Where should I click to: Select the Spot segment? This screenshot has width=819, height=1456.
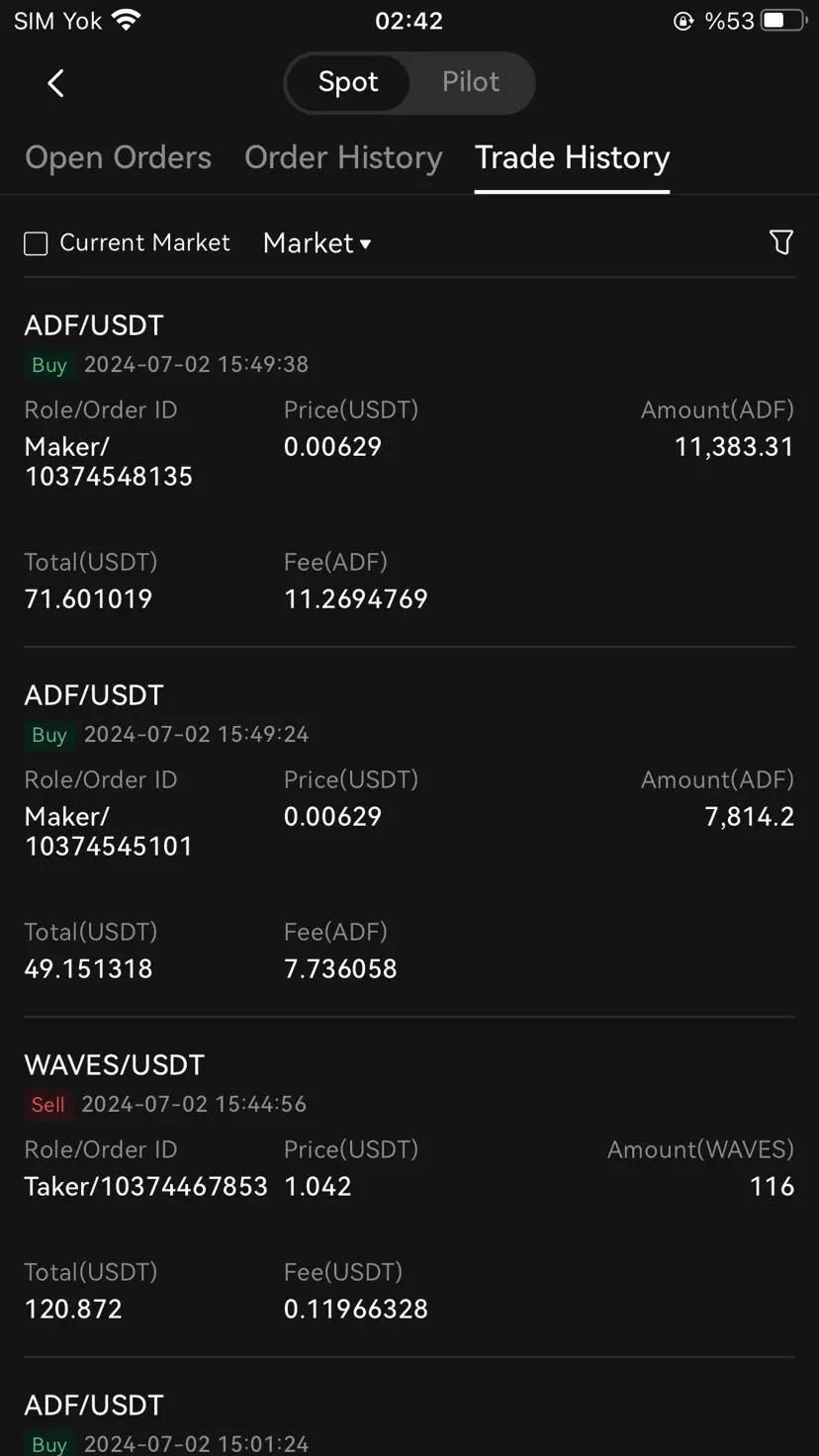point(348,82)
